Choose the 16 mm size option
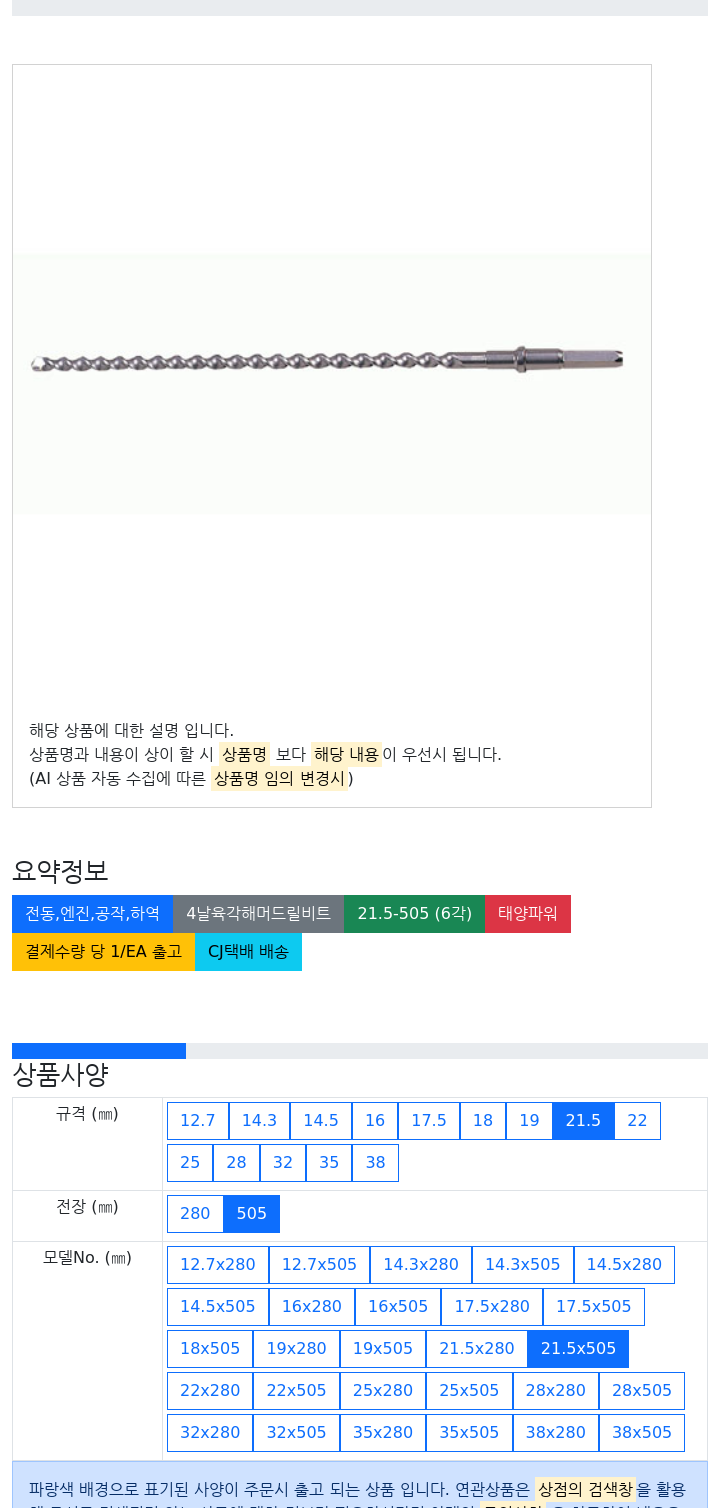720x1508 pixels. pyautogui.click(x=375, y=1121)
